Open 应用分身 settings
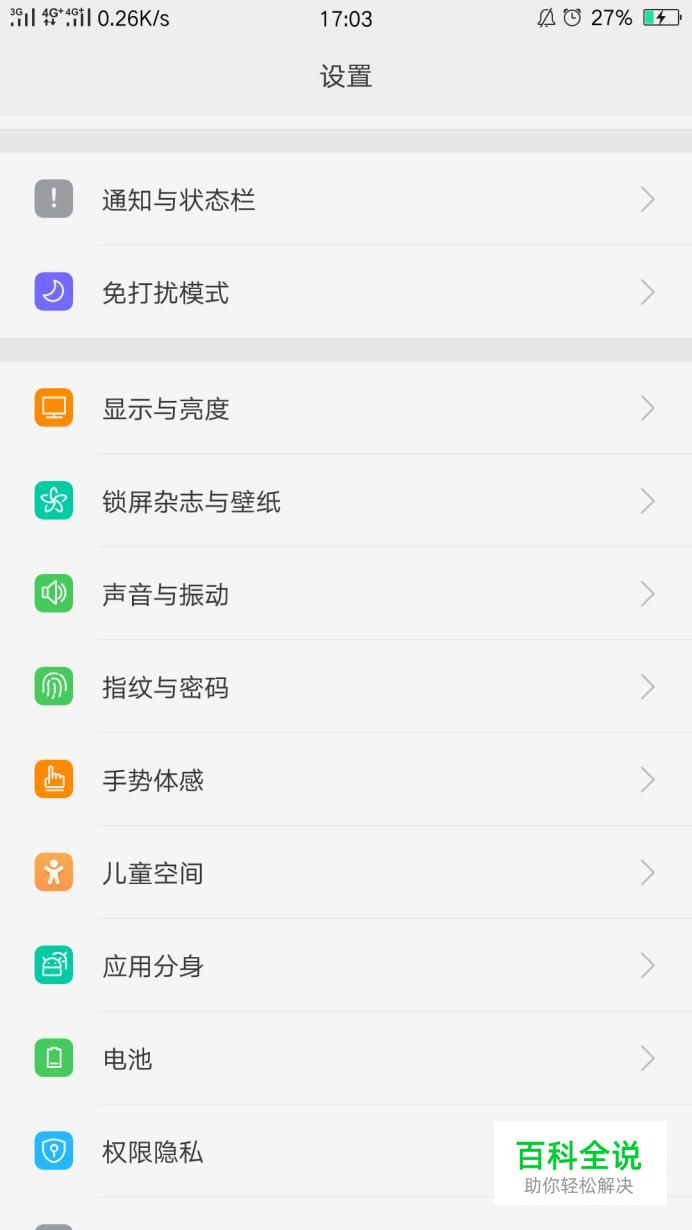The height and width of the screenshot is (1230, 692). coord(153,967)
